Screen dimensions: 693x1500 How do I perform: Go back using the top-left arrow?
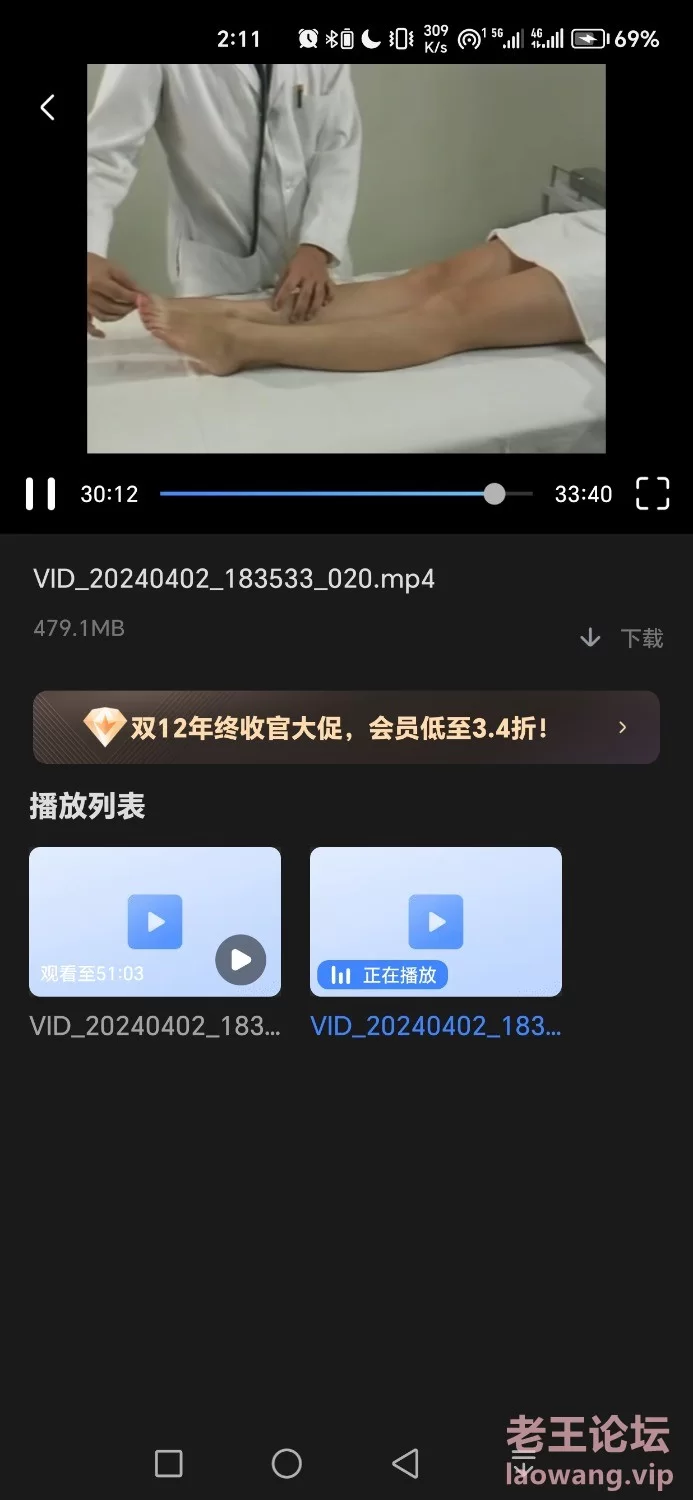(x=47, y=108)
